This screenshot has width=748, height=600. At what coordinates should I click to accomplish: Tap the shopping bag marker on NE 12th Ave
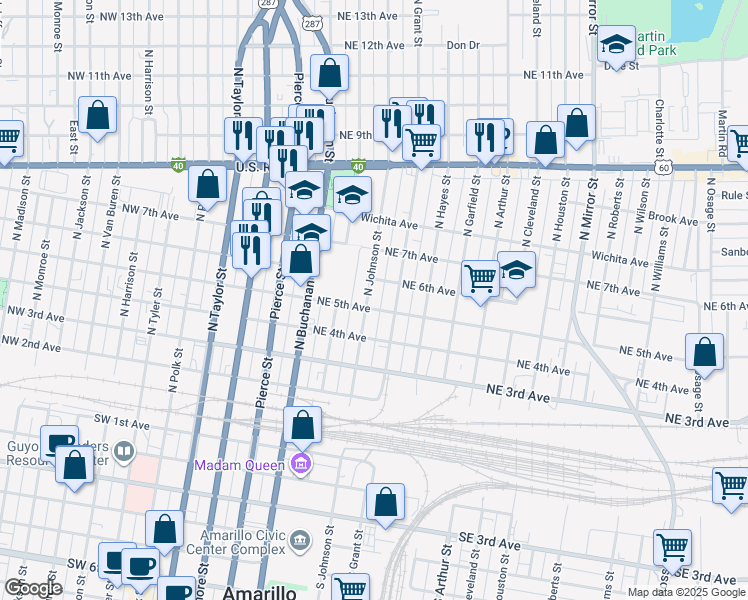tap(329, 73)
